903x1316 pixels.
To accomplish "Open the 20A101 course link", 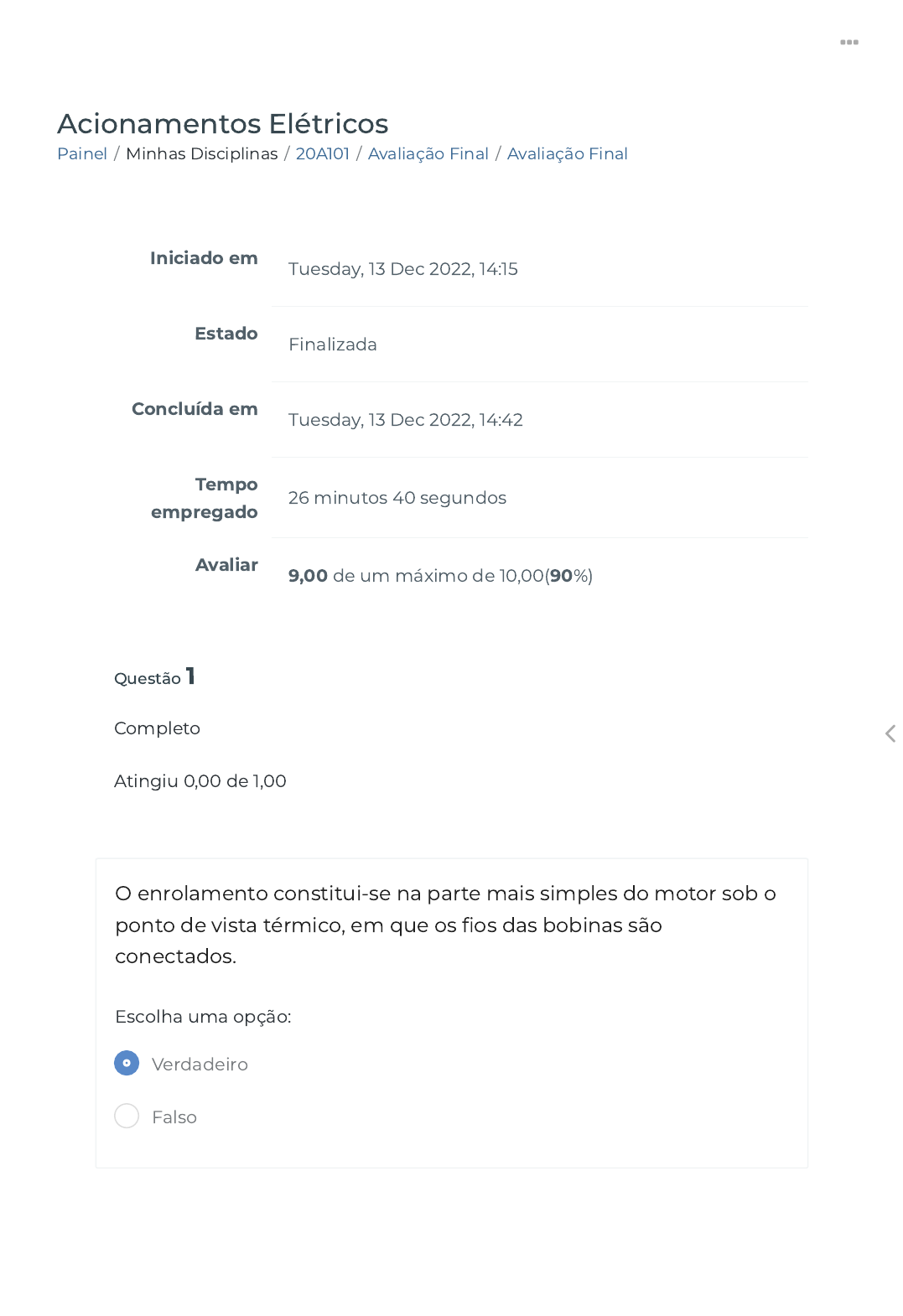I will pyautogui.click(x=322, y=153).
